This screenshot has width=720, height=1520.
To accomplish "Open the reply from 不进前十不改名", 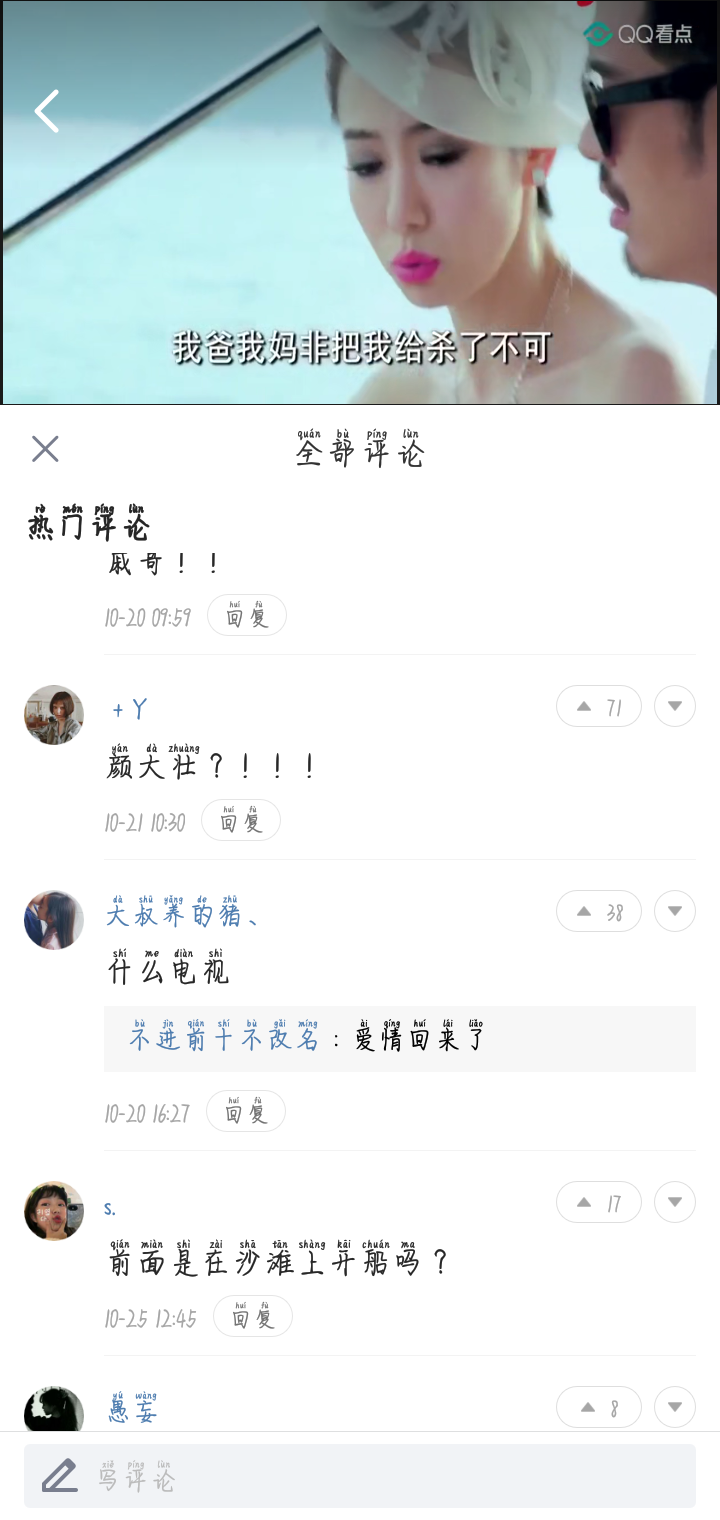I will [x=400, y=1039].
